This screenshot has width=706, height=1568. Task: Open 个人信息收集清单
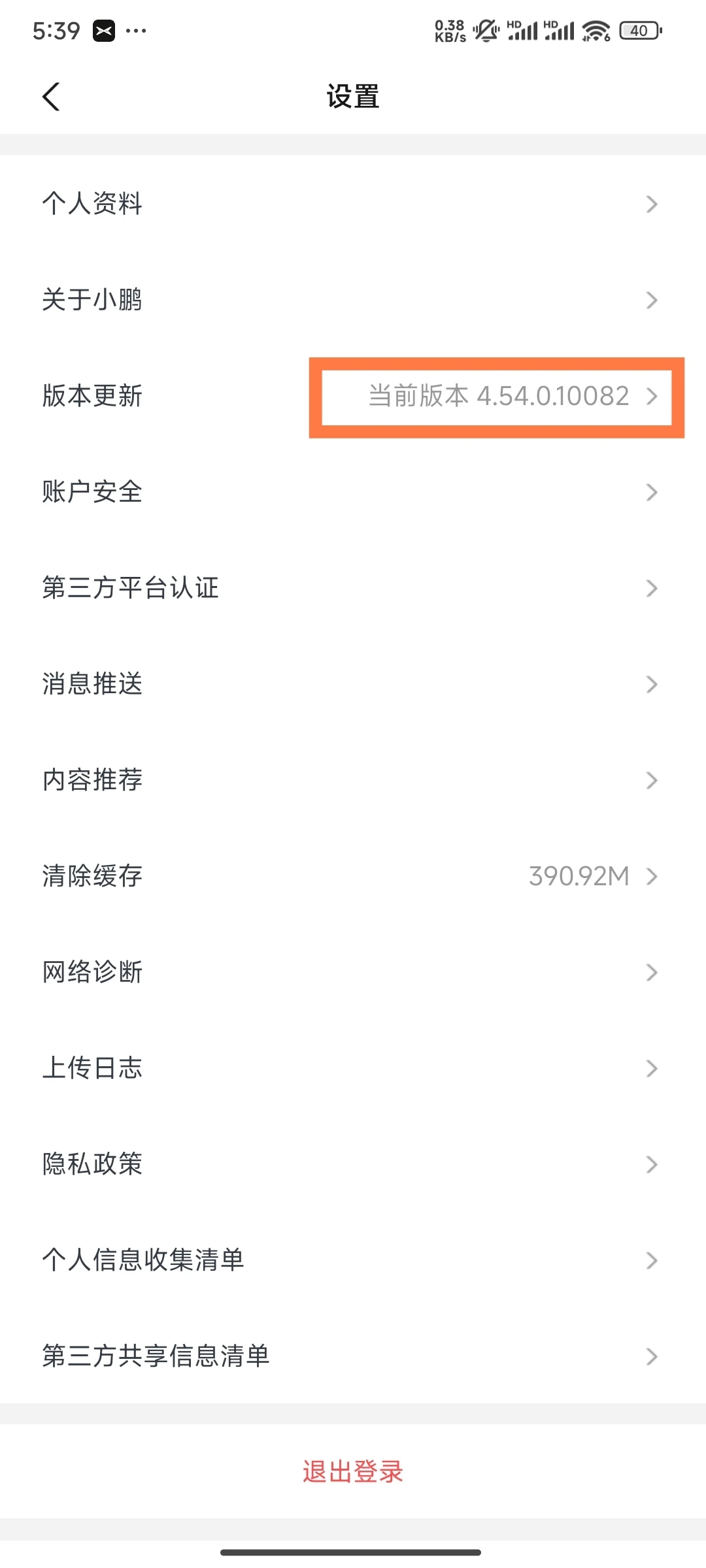coord(353,1260)
